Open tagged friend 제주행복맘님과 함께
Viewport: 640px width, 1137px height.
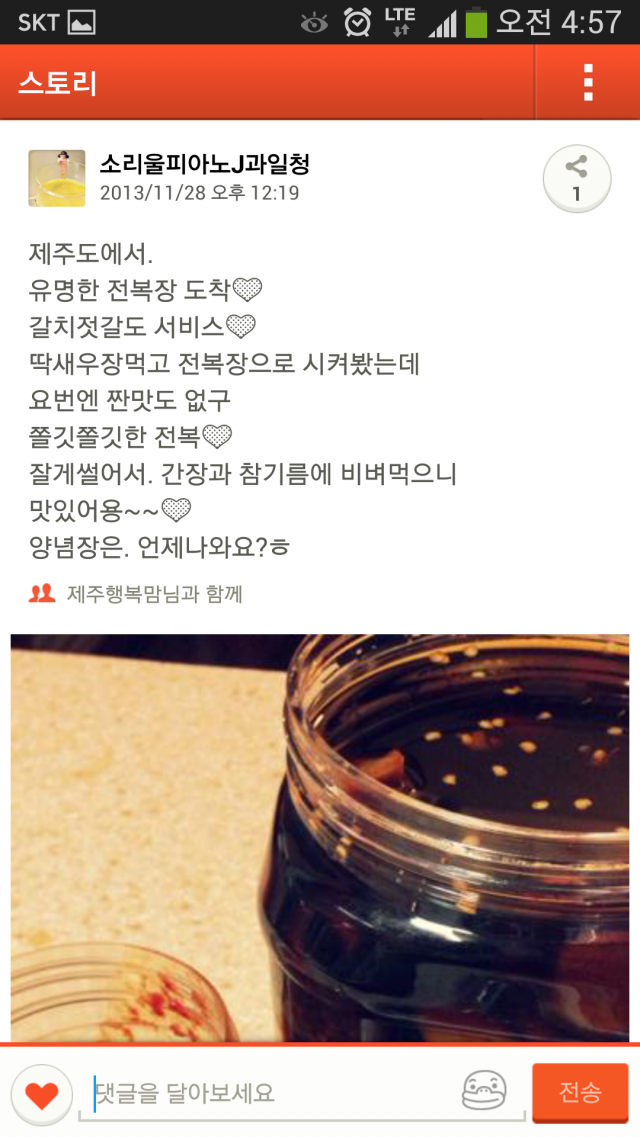coord(153,594)
